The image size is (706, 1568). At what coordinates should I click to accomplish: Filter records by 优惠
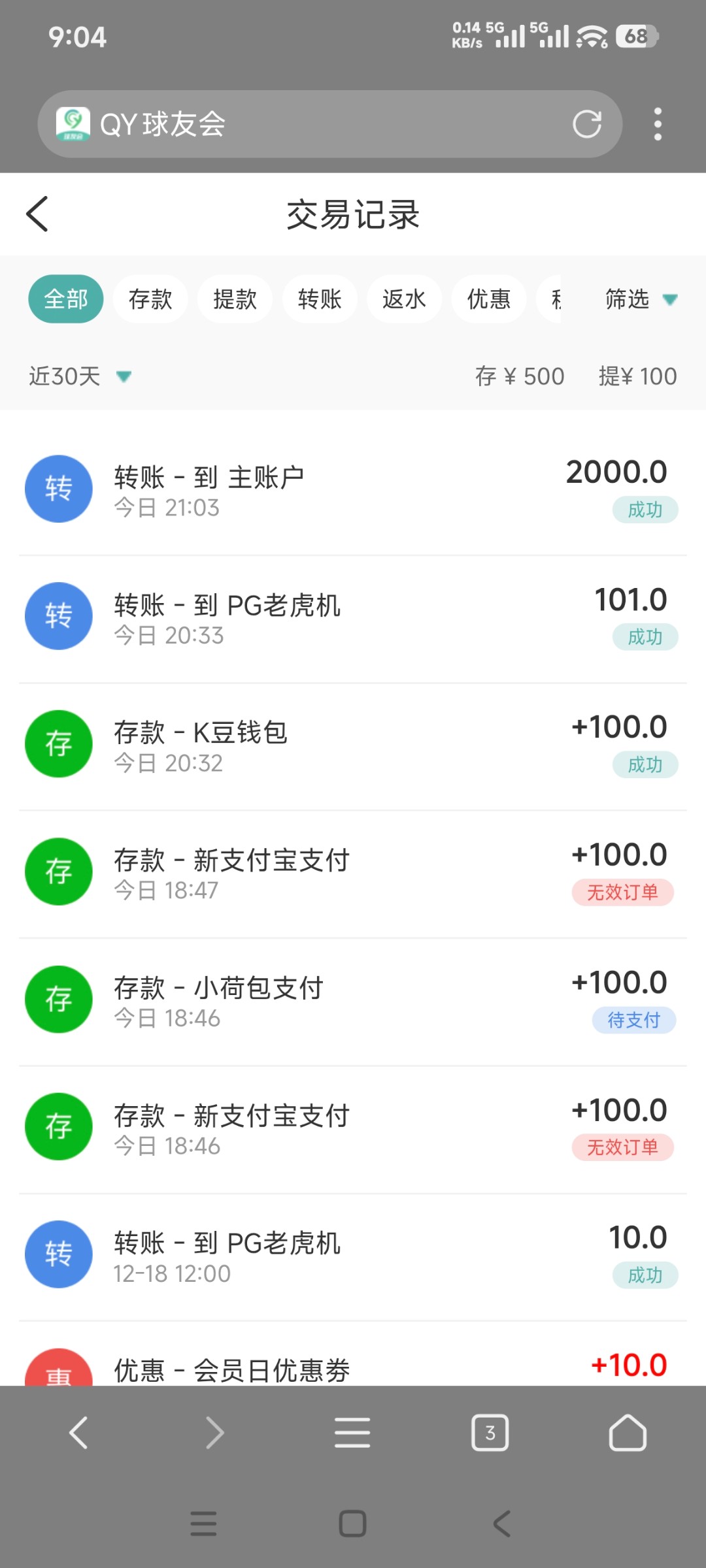pyautogui.click(x=488, y=299)
